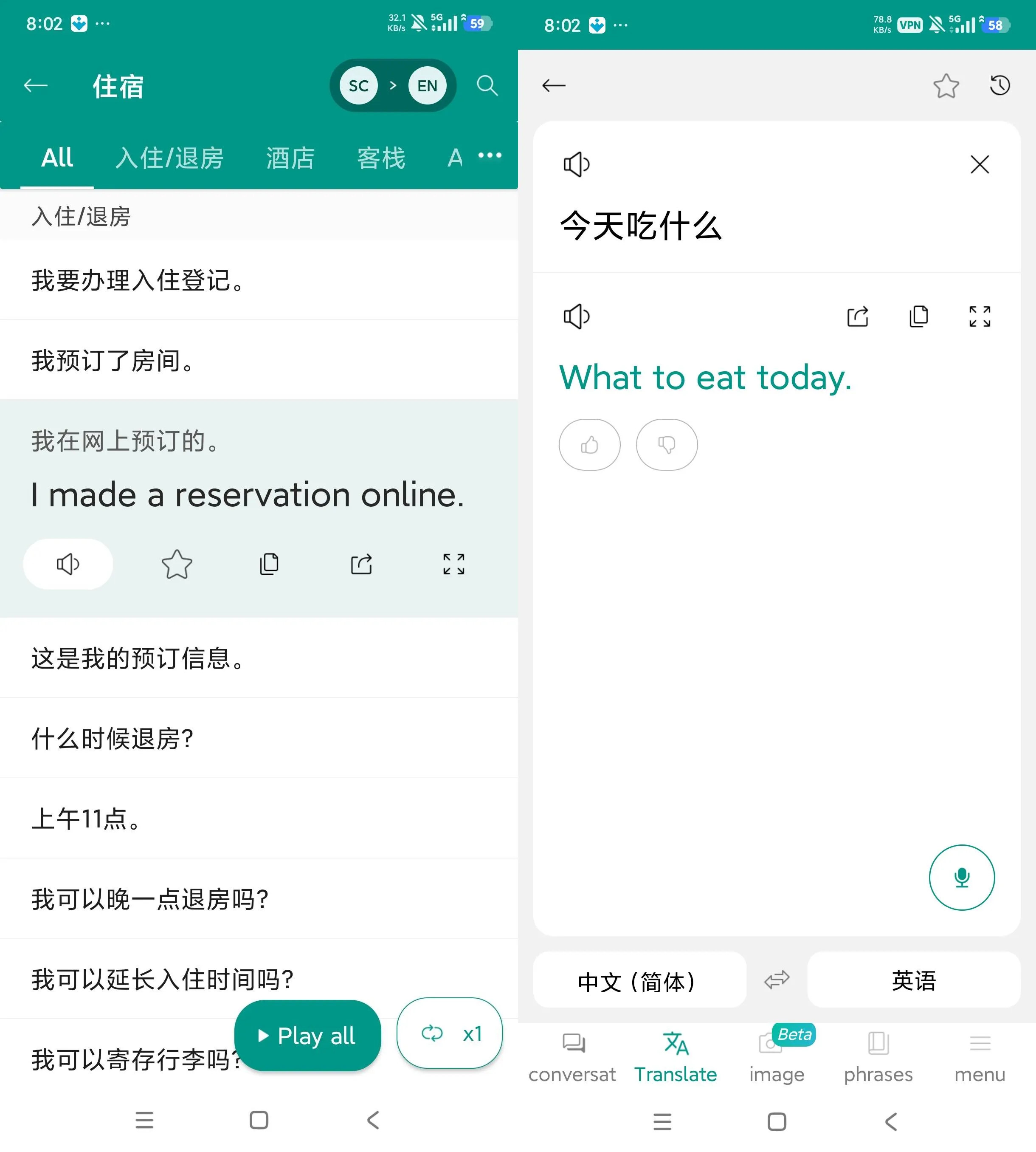The image size is (1036, 1152).
Task: Swap the source and target languages
Action: (x=777, y=980)
